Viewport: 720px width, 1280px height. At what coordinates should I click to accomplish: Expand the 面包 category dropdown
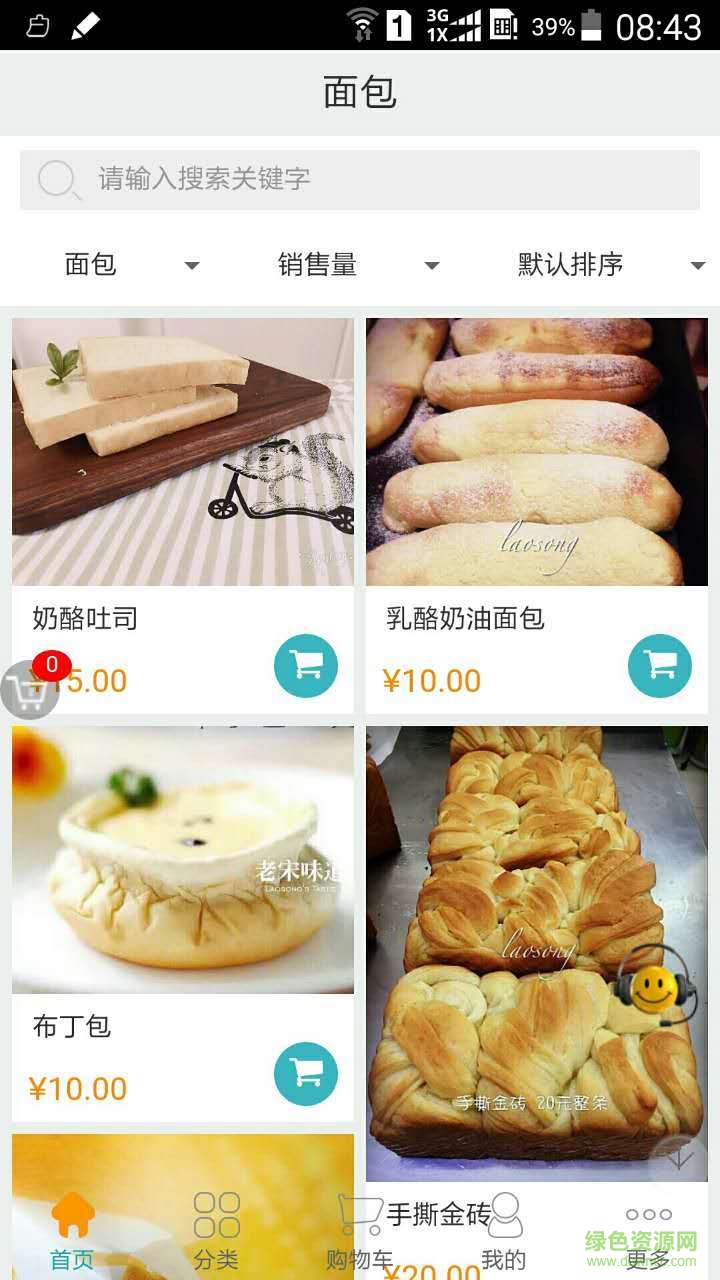130,265
